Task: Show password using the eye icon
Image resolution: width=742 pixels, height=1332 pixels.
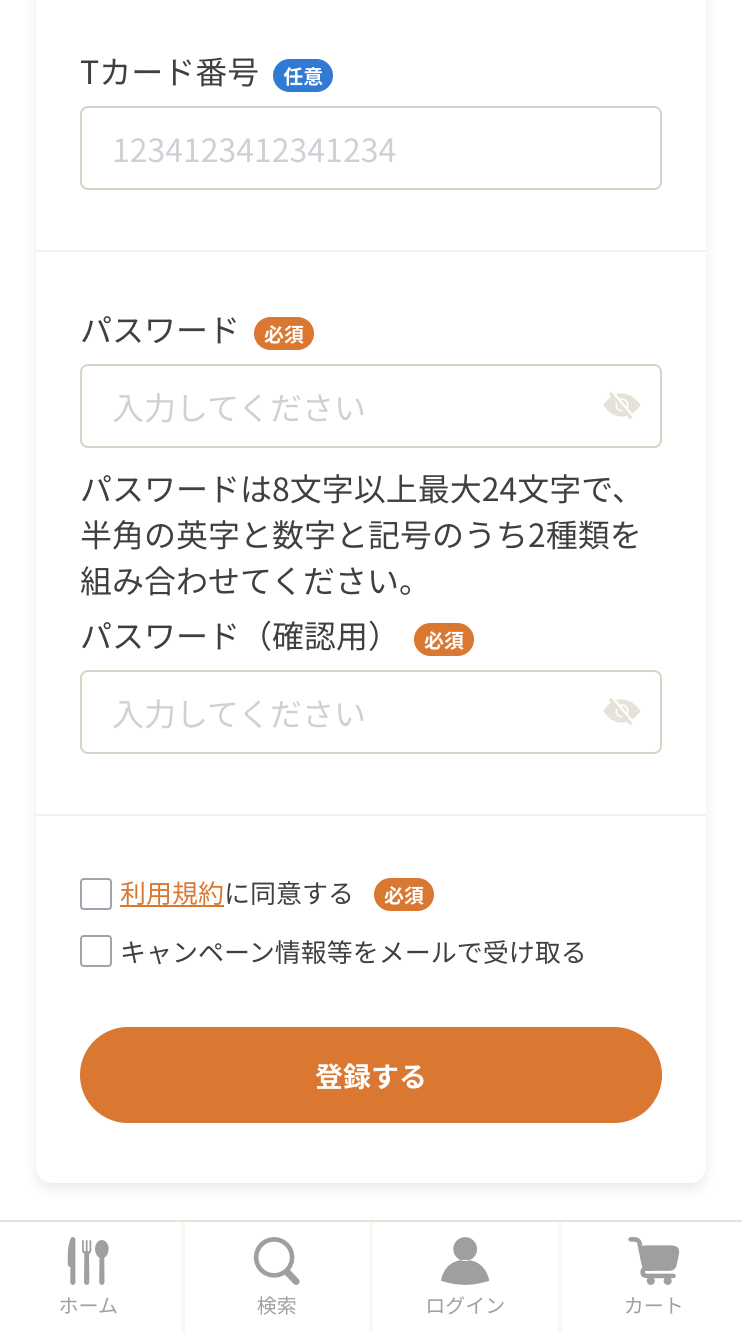Action: pos(622,405)
